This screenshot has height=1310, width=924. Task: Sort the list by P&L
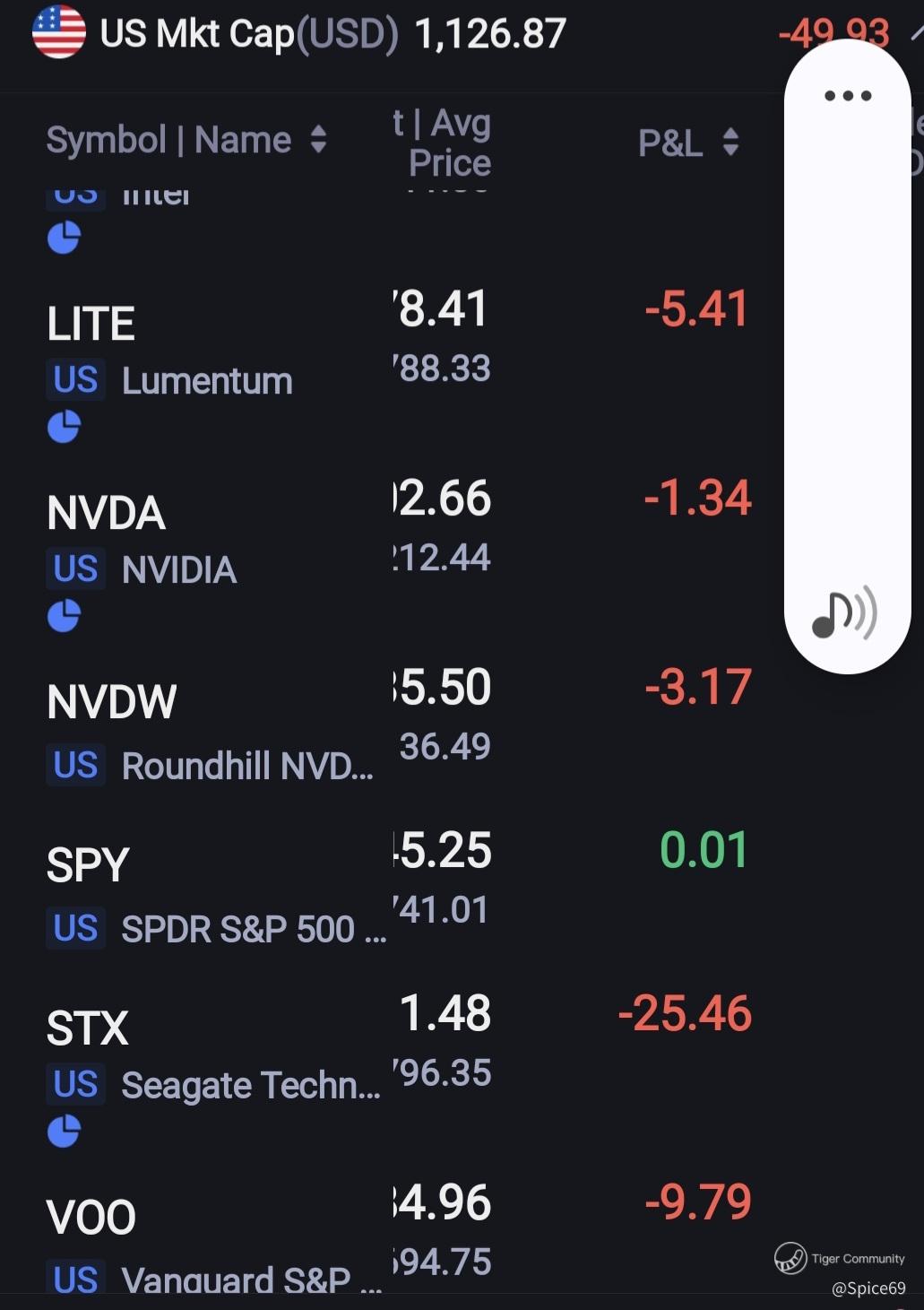(x=689, y=142)
